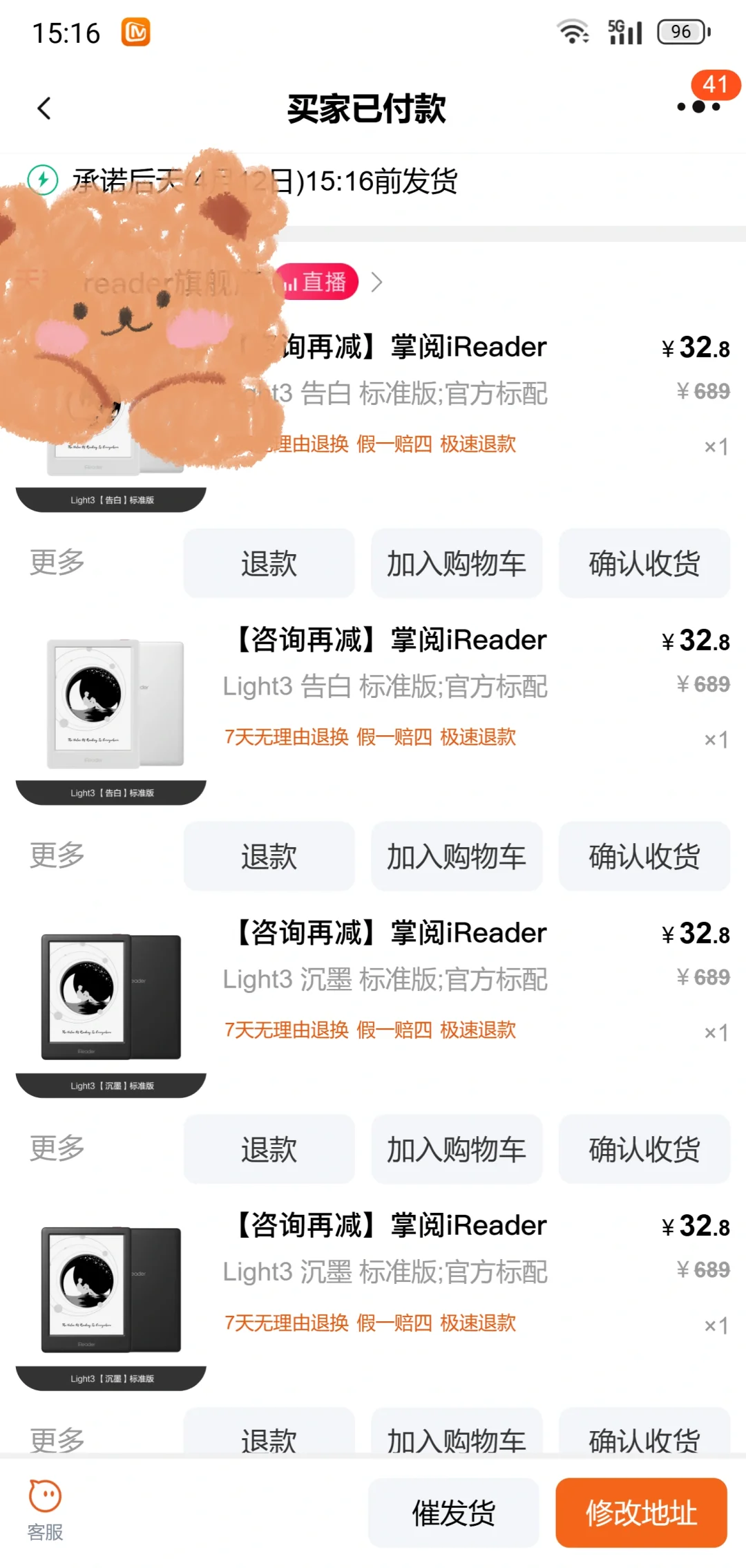Tap 催发货 to urge shipment
The width and height of the screenshot is (746, 1568).
pos(453,1513)
